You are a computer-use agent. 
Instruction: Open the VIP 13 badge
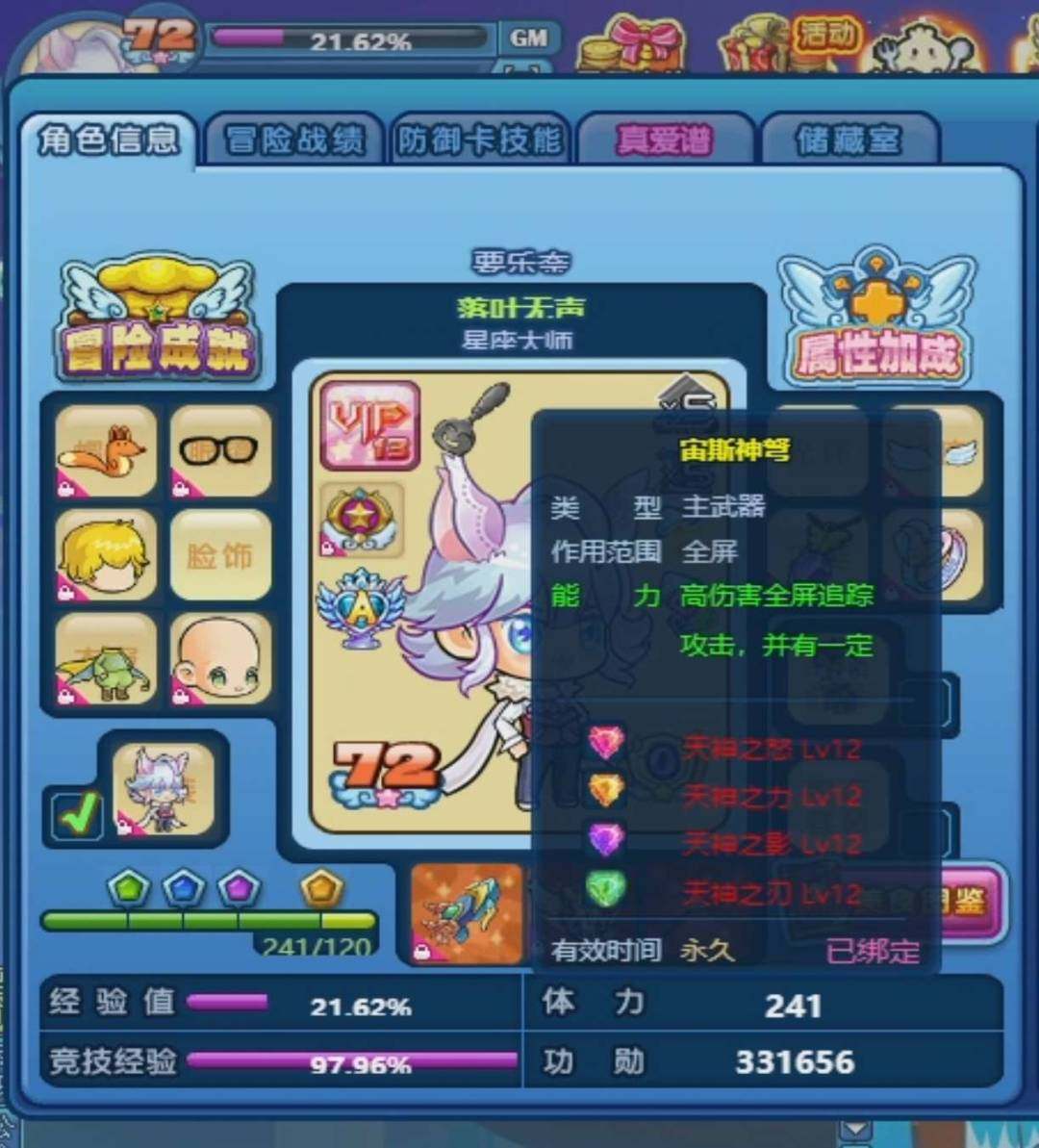[370, 424]
